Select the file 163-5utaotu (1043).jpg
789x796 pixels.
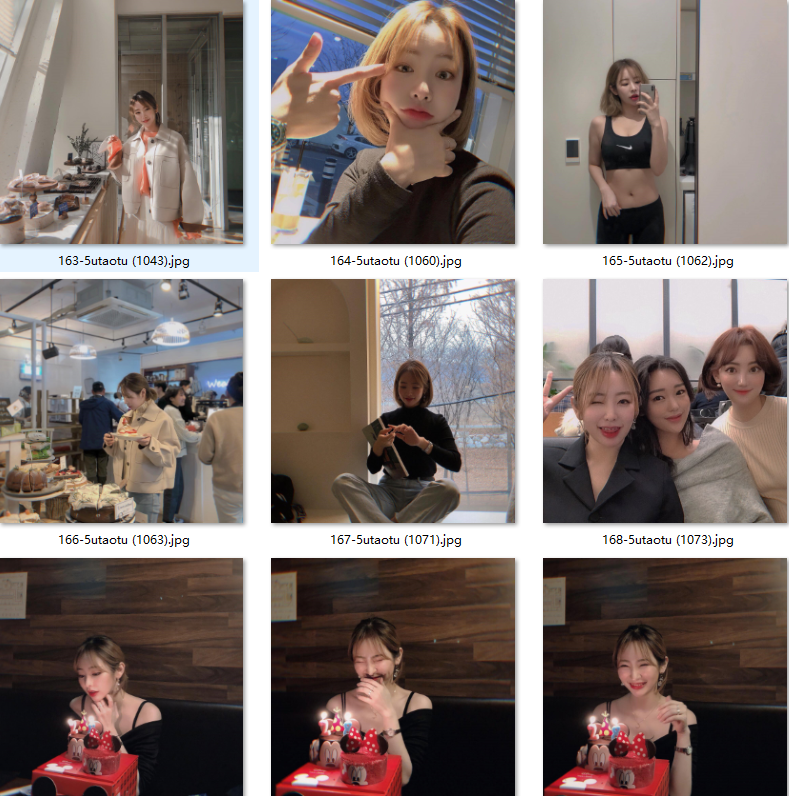coord(121,122)
